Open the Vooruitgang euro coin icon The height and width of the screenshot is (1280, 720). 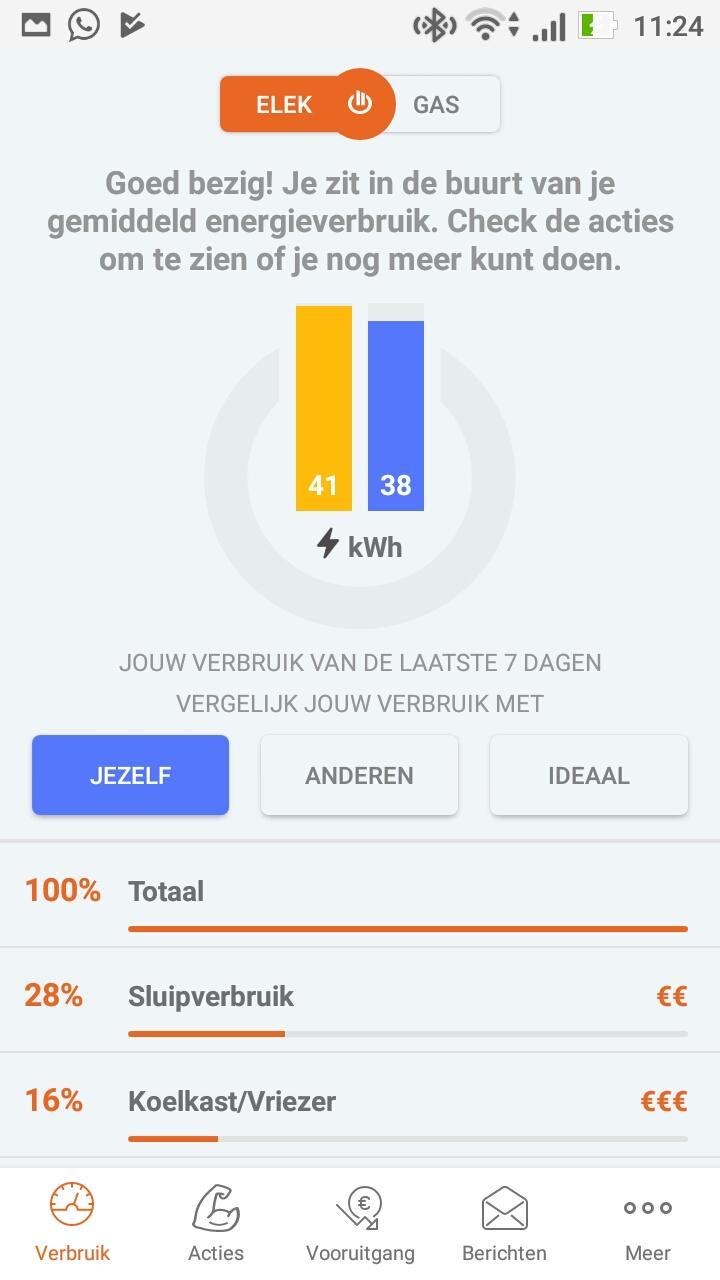point(360,1209)
